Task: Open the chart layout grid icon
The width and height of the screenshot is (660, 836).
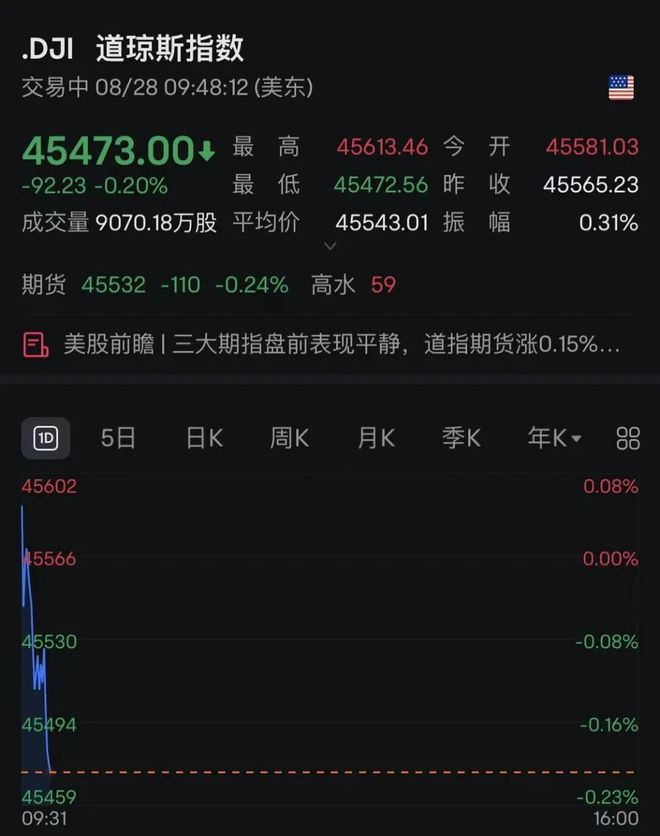Action: 628,438
